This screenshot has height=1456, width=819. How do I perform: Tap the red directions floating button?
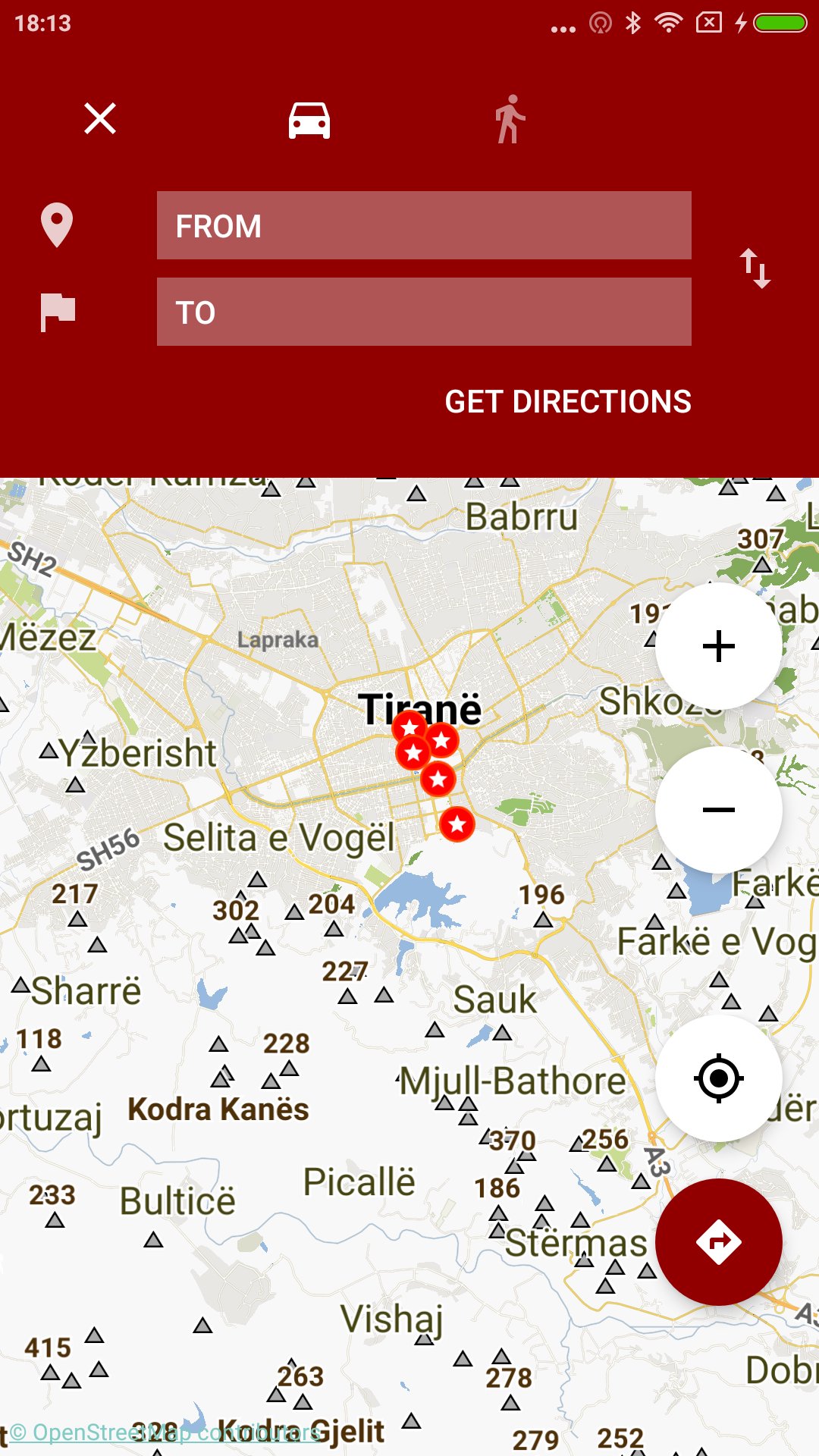pyautogui.click(x=718, y=1242)
